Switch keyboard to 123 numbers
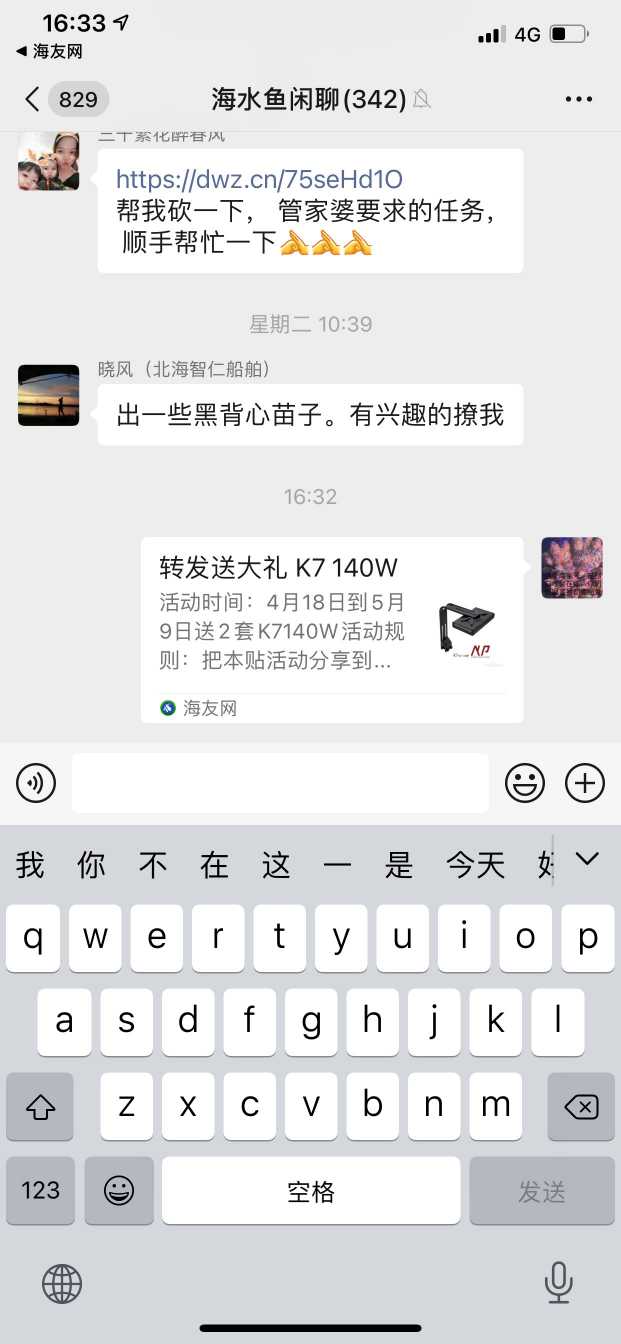The height and width of the screenshot is (1344, 621). 41,1190
